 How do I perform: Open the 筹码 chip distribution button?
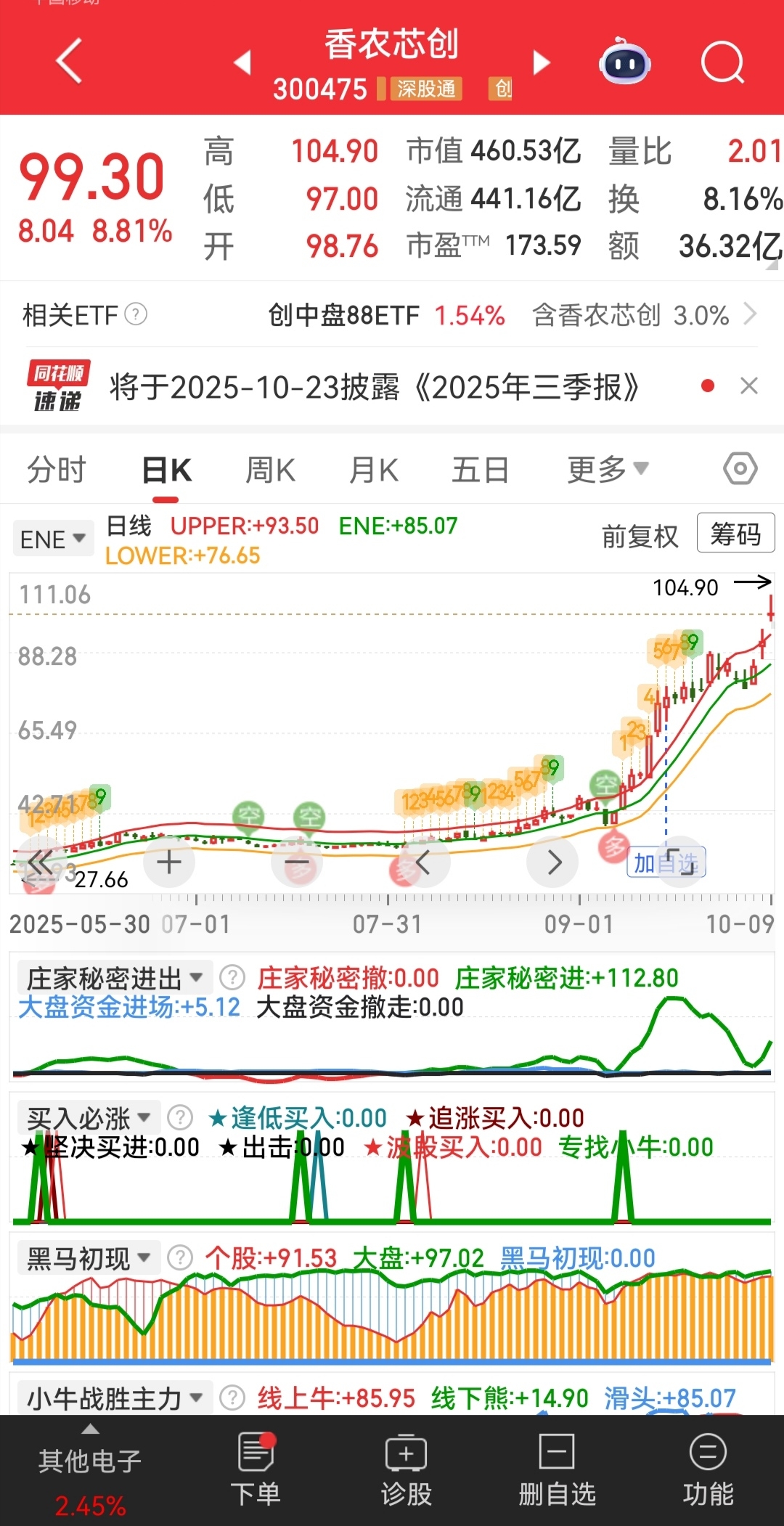[x=735, y=534]
